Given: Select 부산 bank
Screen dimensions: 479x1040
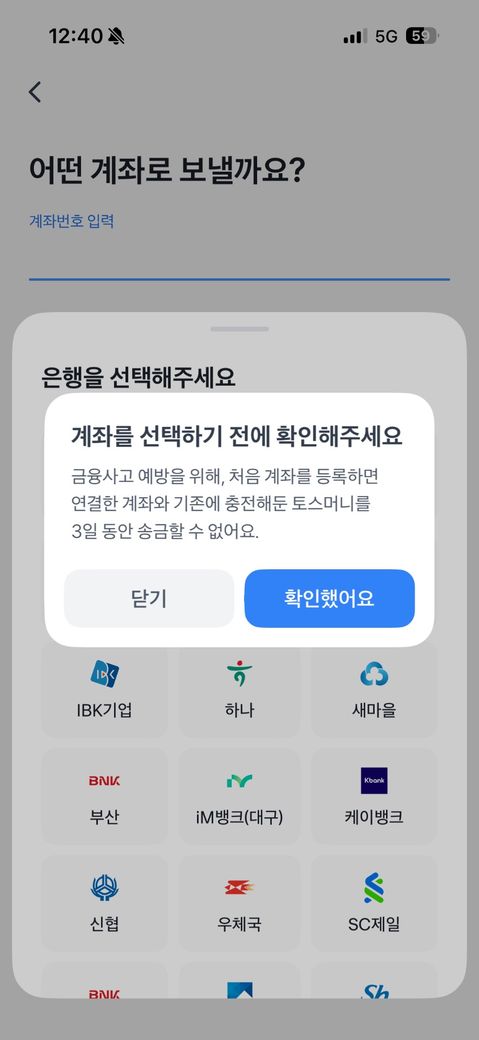Looking at the screenshot, I should (x=105, y=797).
